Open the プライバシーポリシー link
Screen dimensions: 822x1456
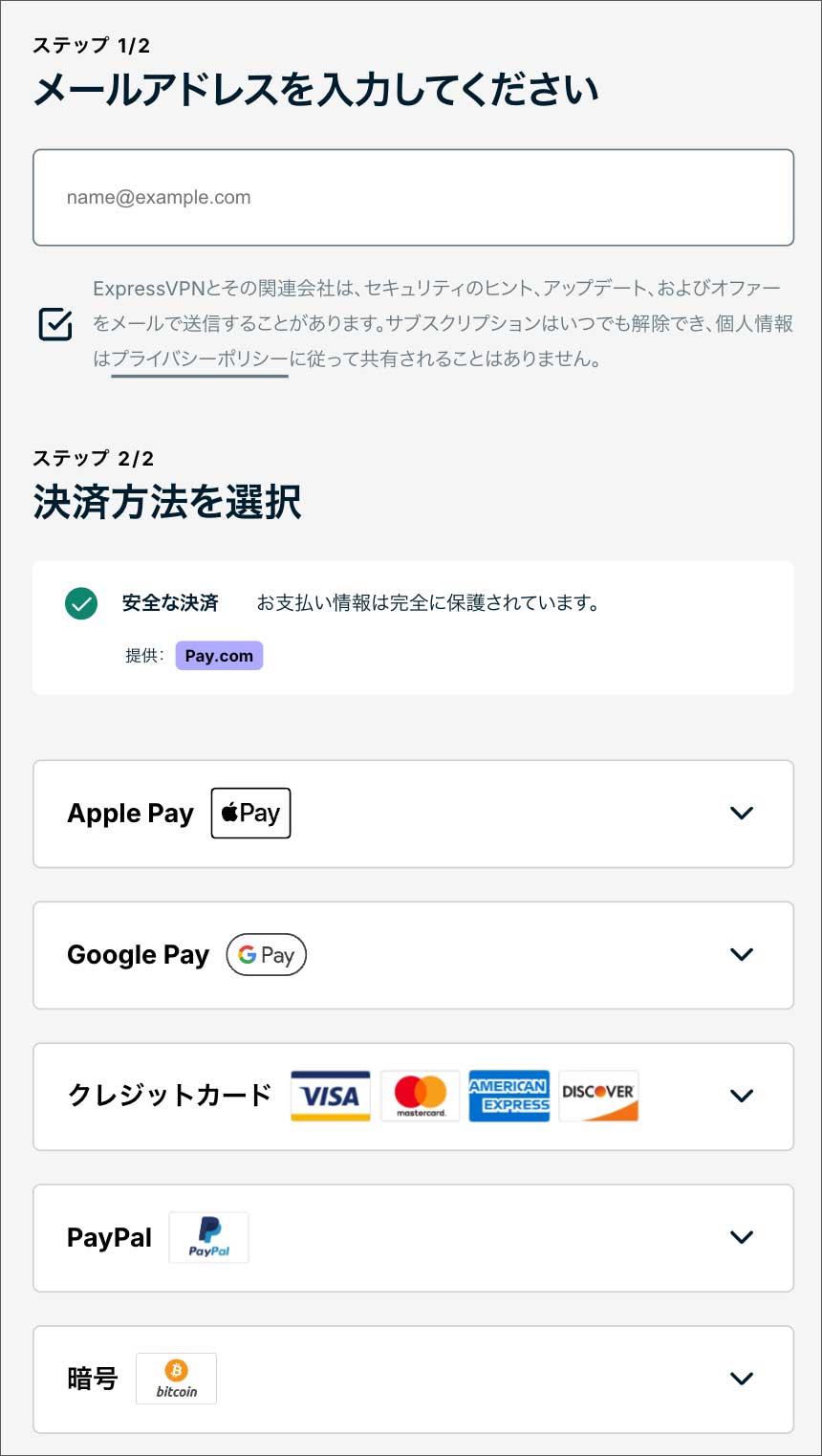click(x=199, y=360)
